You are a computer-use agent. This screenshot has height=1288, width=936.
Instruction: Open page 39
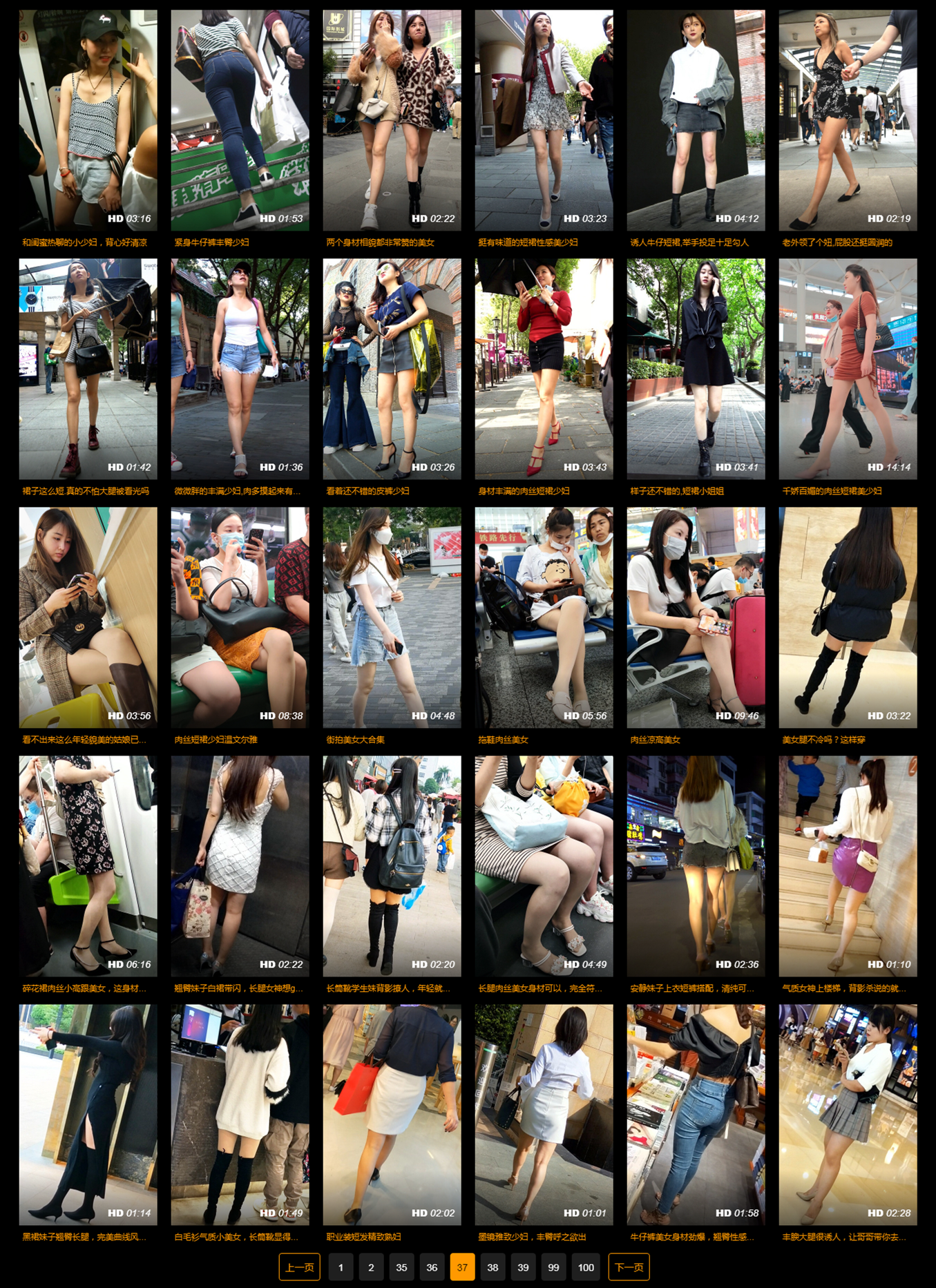(x=523, y=1267)
